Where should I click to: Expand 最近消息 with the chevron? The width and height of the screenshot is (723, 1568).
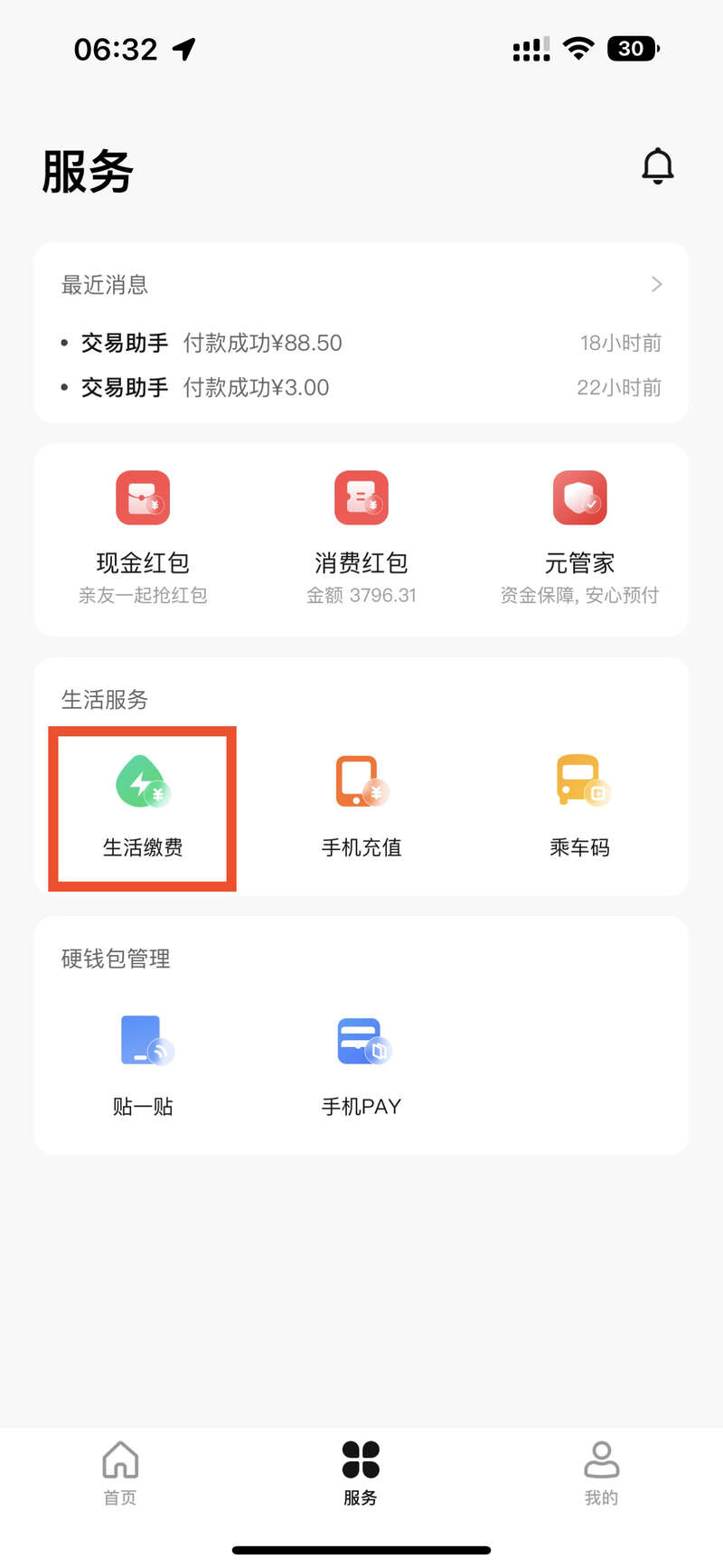[656, 285]
